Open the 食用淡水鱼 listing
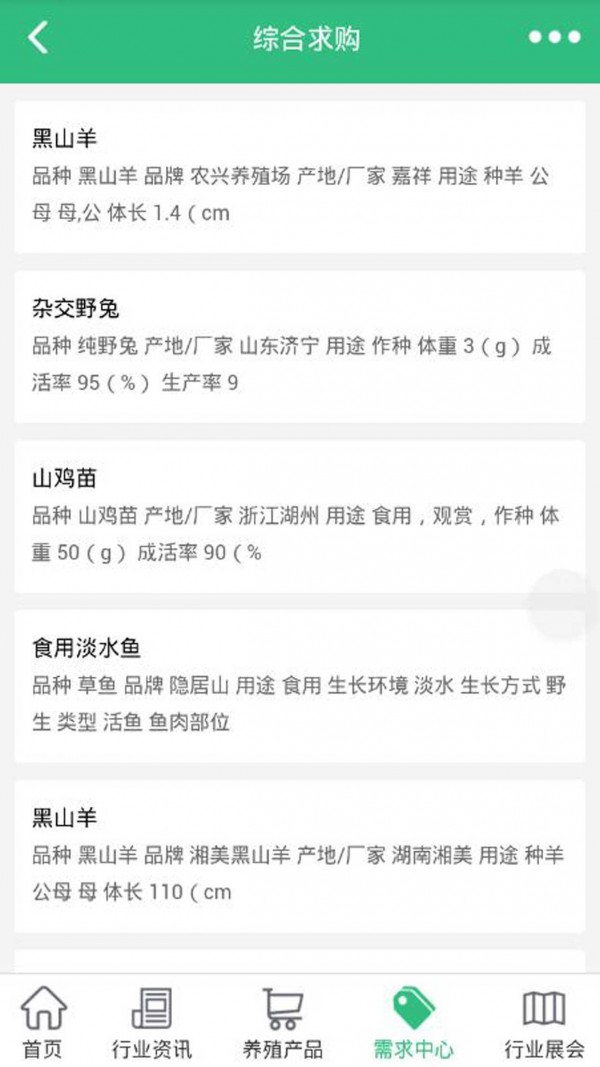 coord(299,686)
